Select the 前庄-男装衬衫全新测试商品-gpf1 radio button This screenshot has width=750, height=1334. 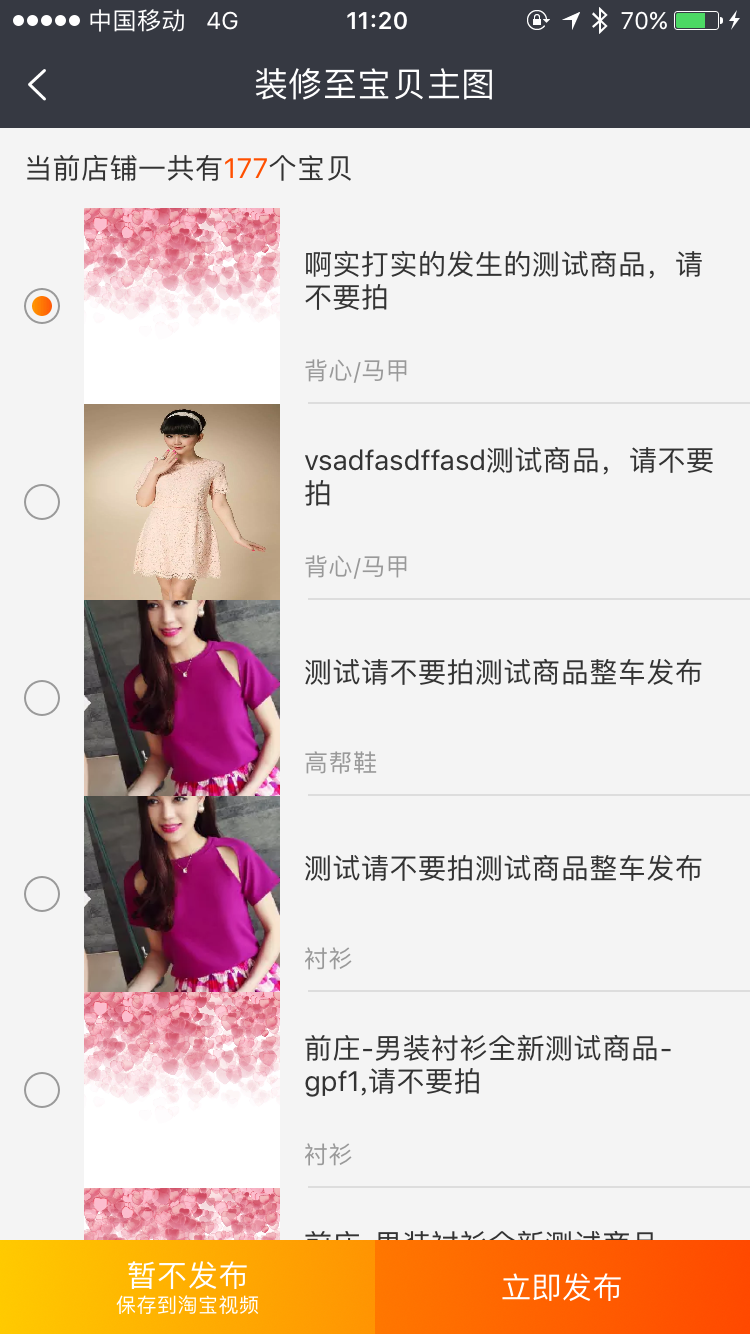click(x=42, y=1089)
